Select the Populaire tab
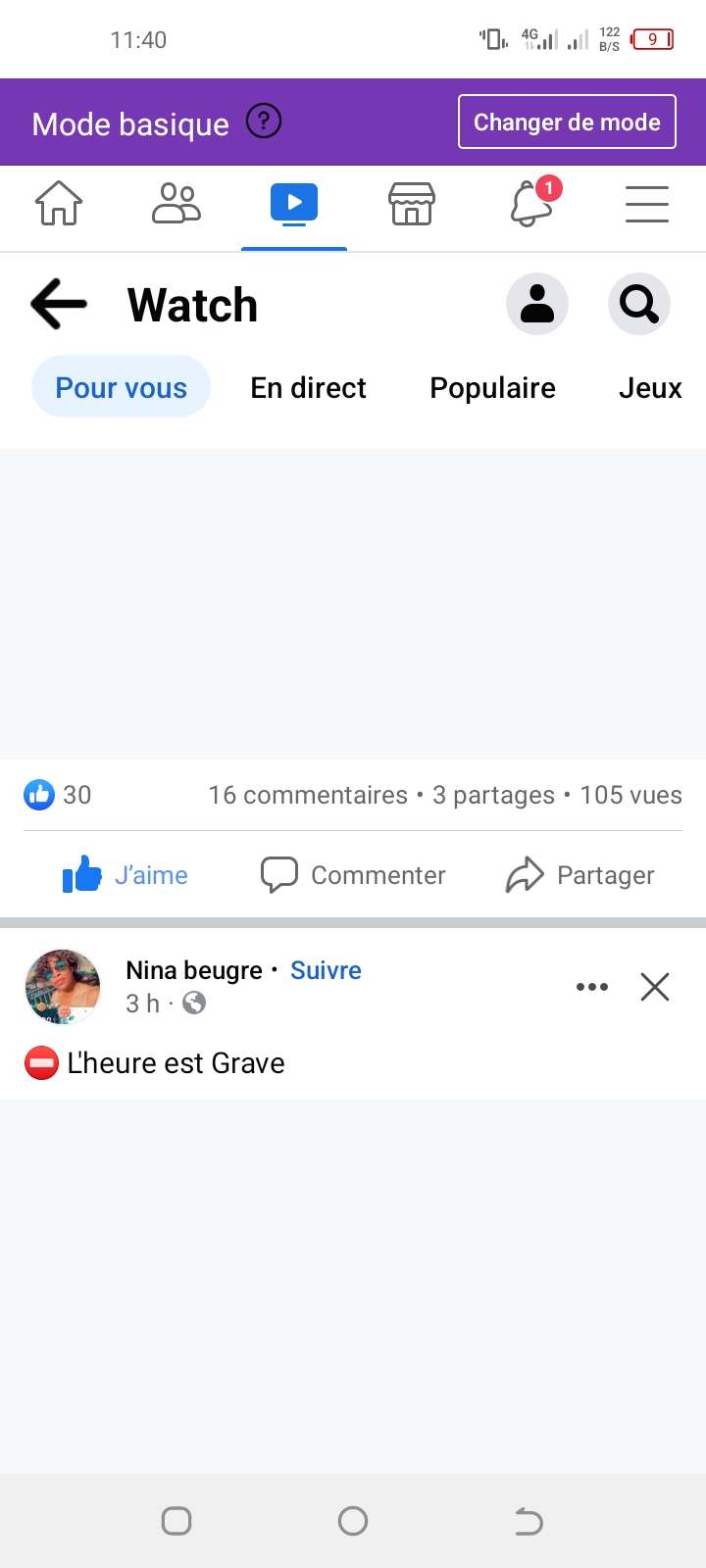 point(492,388)
